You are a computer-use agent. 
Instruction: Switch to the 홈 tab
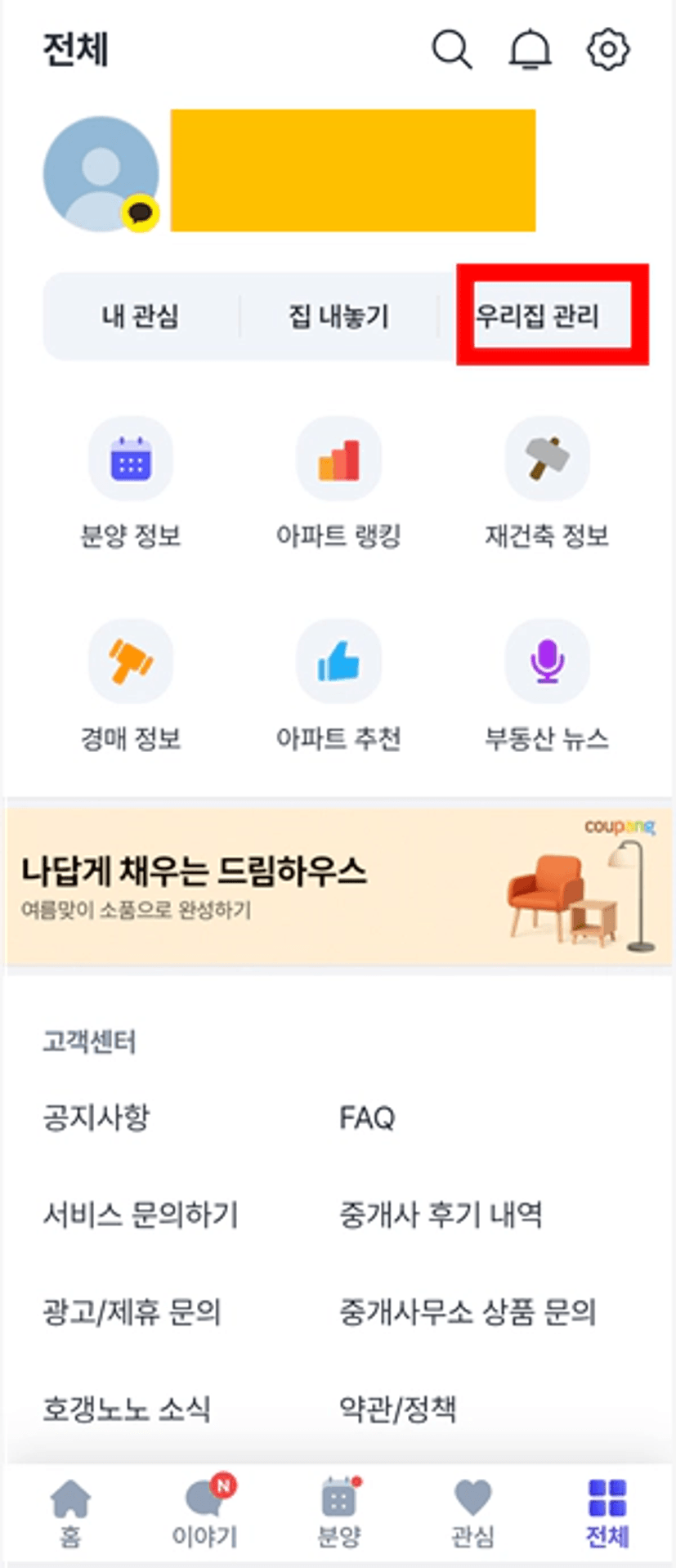(71, 1512)
